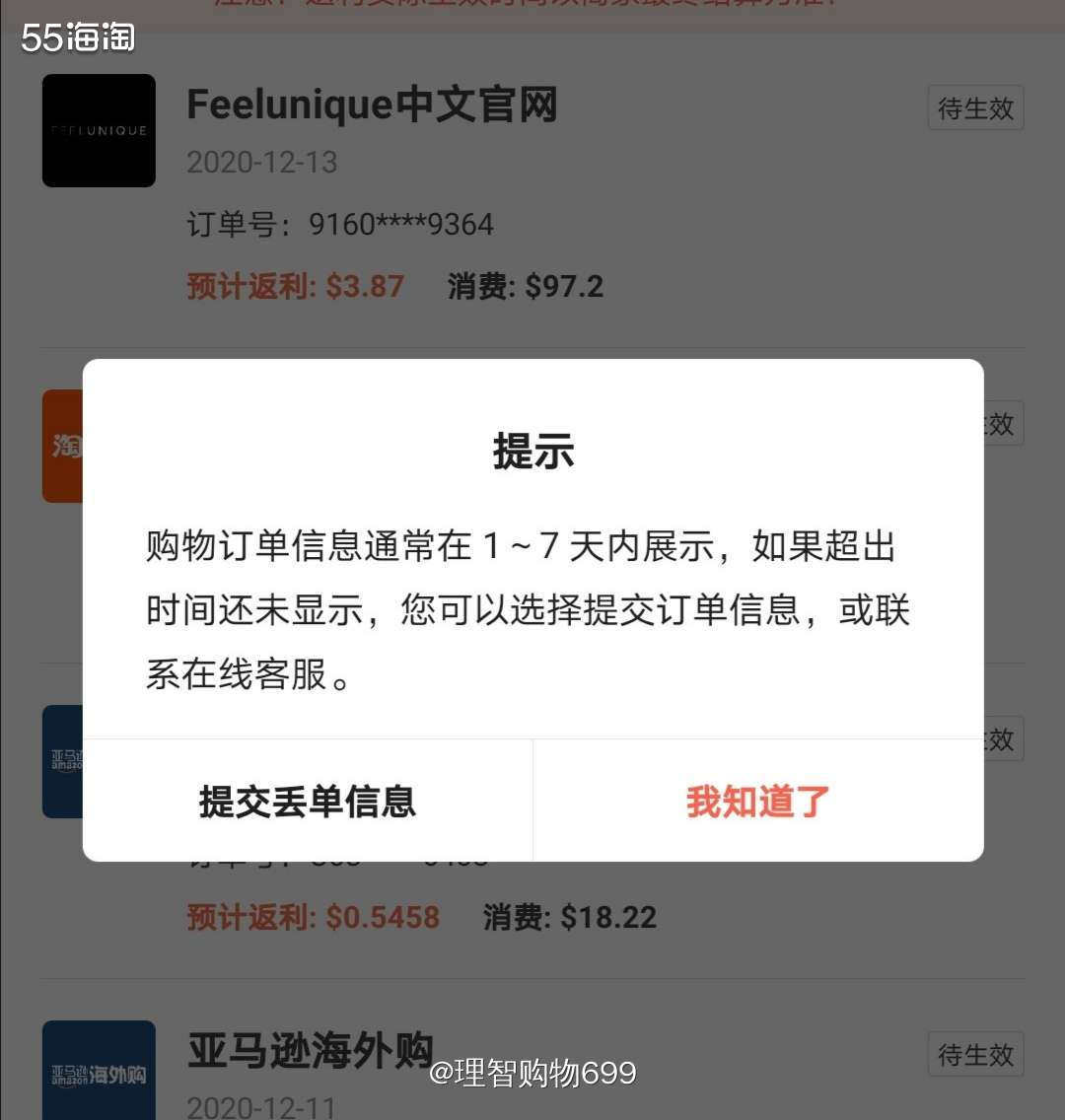Tap the 消费 $18.22 spending amount
Image resolution: width=1065 pixels, height=1120 pixels.
(x=567, y=917)
